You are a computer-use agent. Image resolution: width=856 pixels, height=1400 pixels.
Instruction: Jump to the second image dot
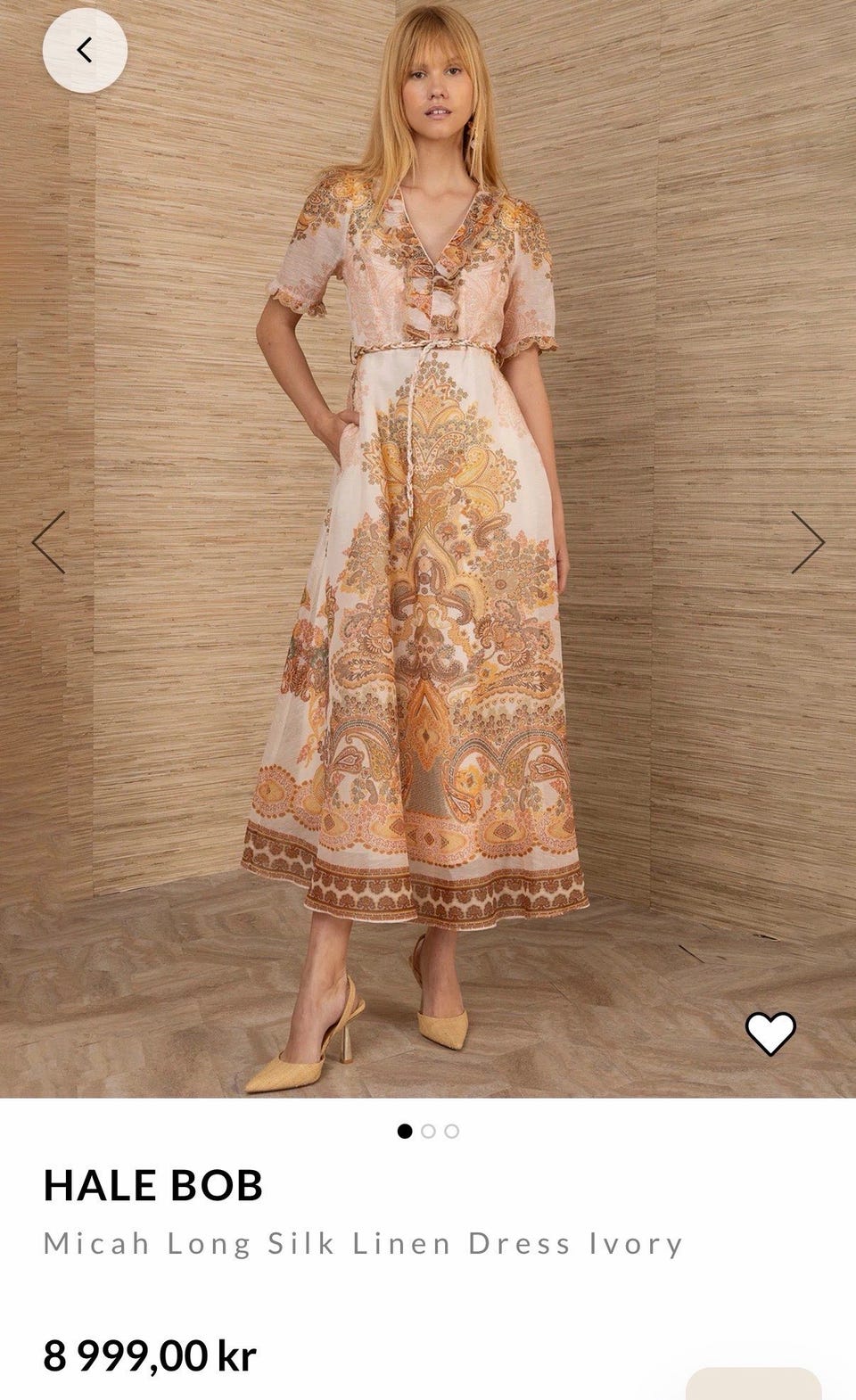[x=428, y=1132]
